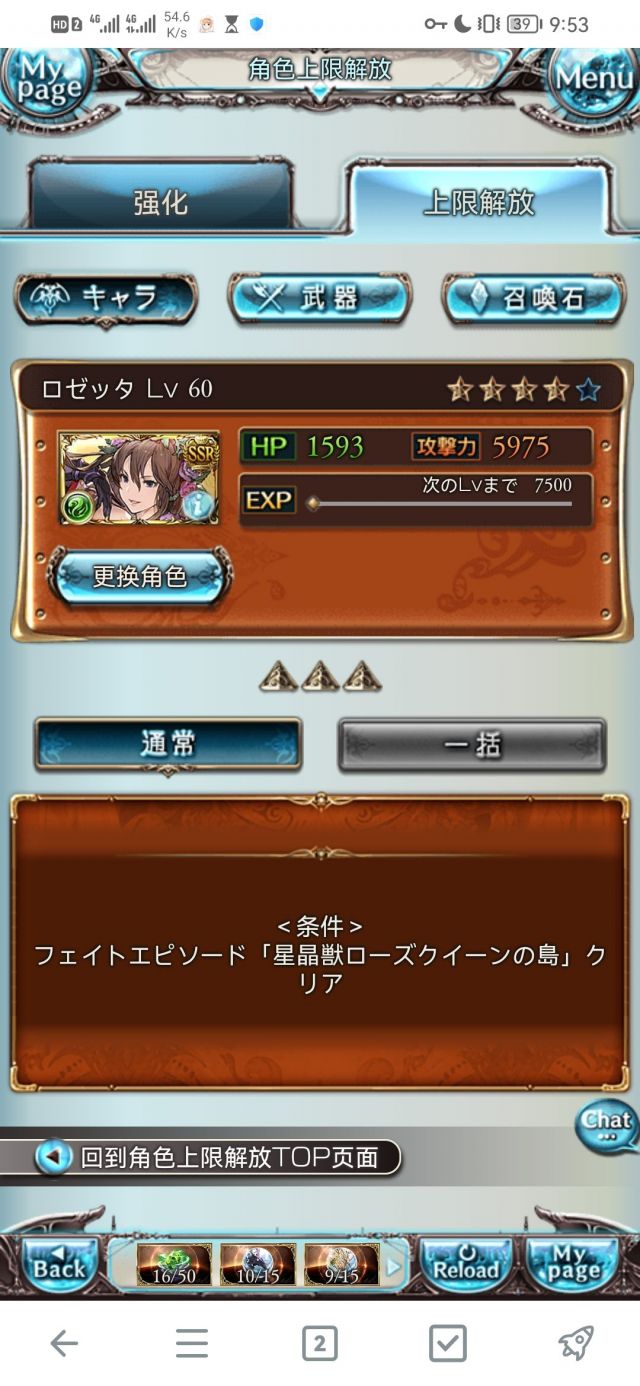Screen dimensions: 640x1386
Task: Open the browser tab switcher
Action: click(x=319, y=1343)
